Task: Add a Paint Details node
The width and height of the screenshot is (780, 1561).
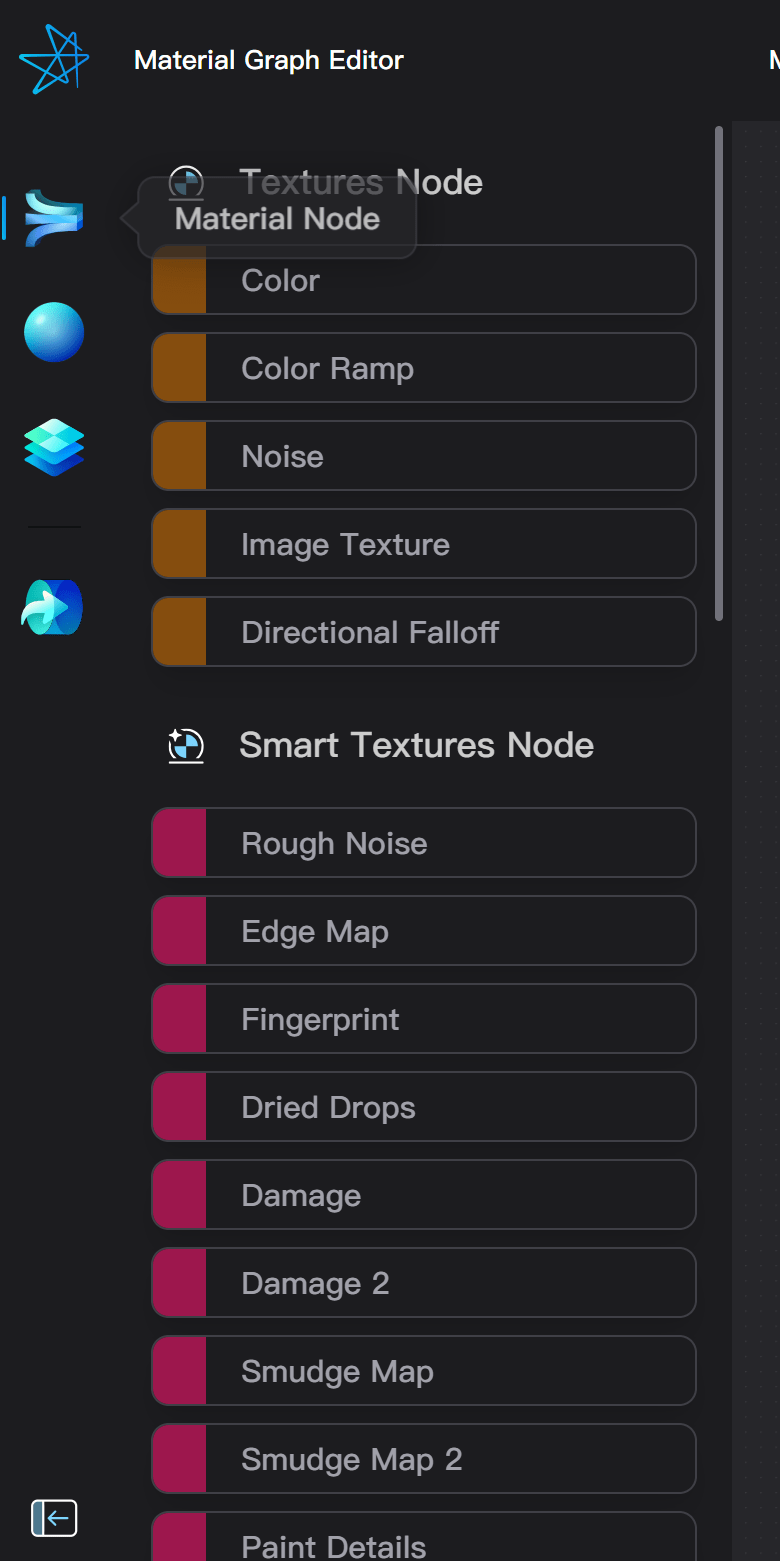Action: point(423,1542)
